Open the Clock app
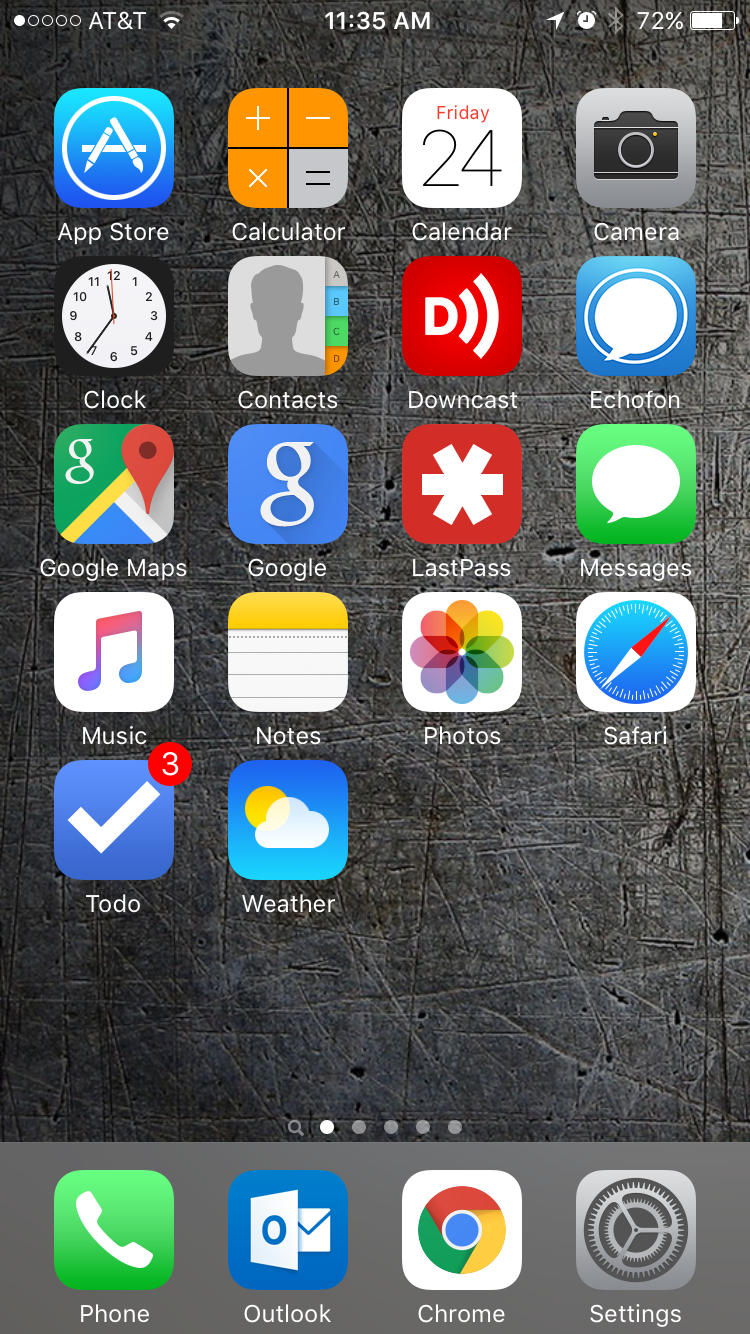This screenshot has width=750, height=1334. [114, 316]
